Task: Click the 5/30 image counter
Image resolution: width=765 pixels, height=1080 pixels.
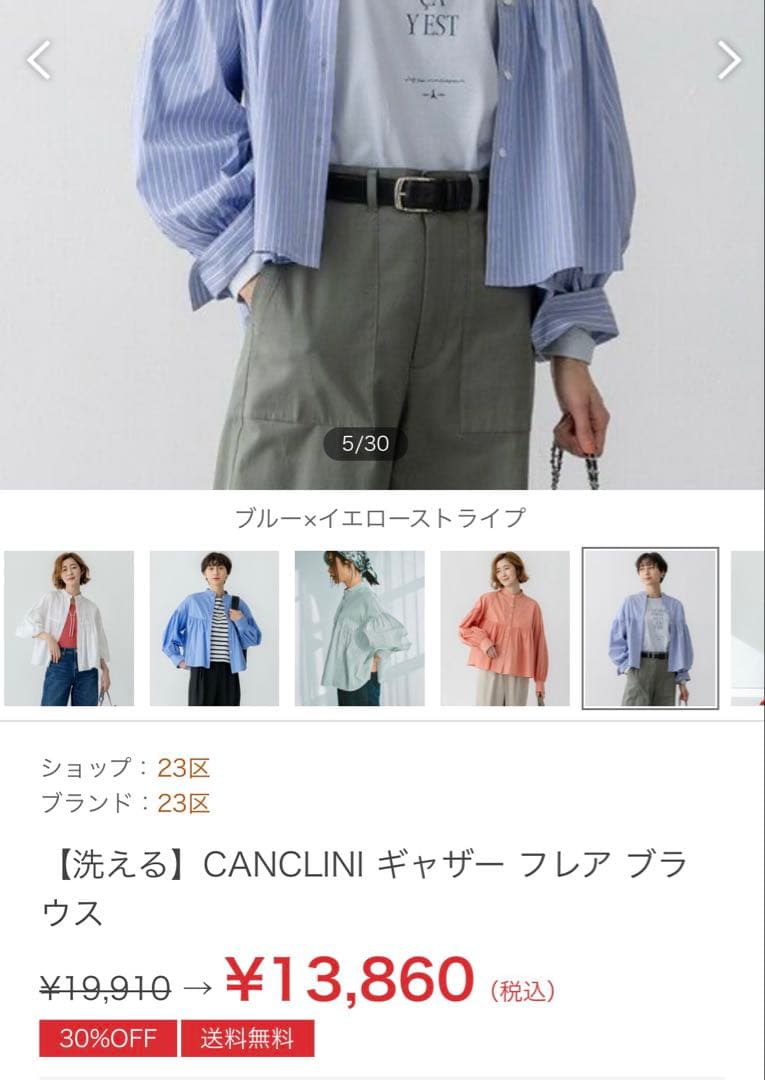Action: [x=367, y=443]
